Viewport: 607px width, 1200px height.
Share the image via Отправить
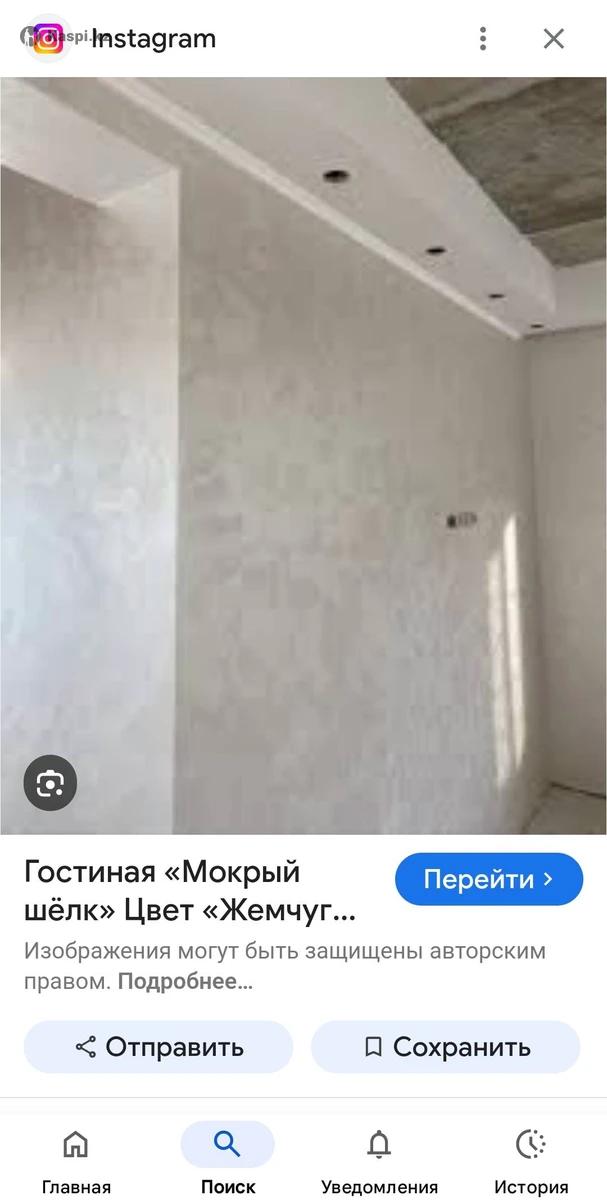[x=159, y=1047]
